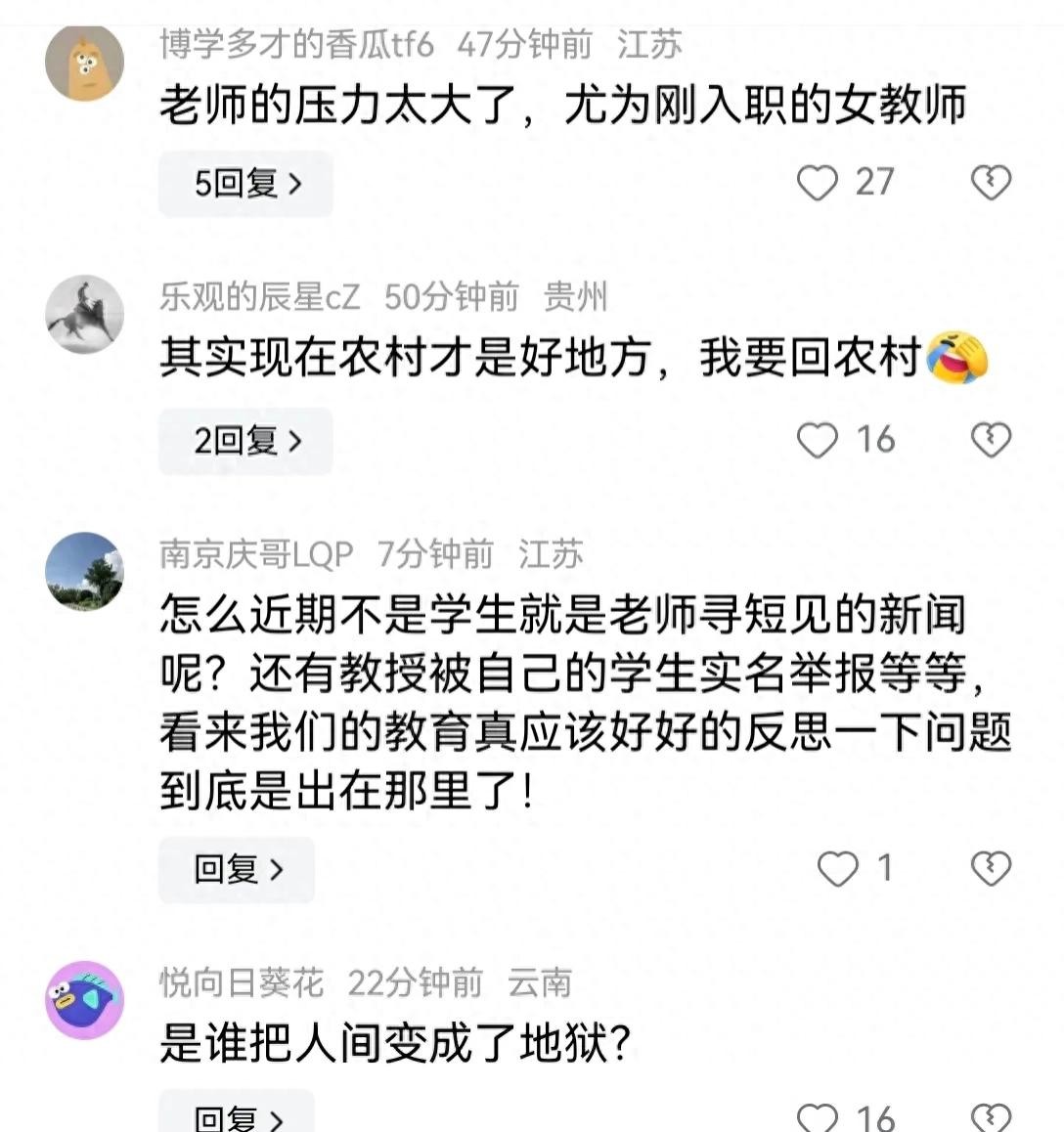
Task: Like the comment by 悦向日葵花
Action: 818,1118
